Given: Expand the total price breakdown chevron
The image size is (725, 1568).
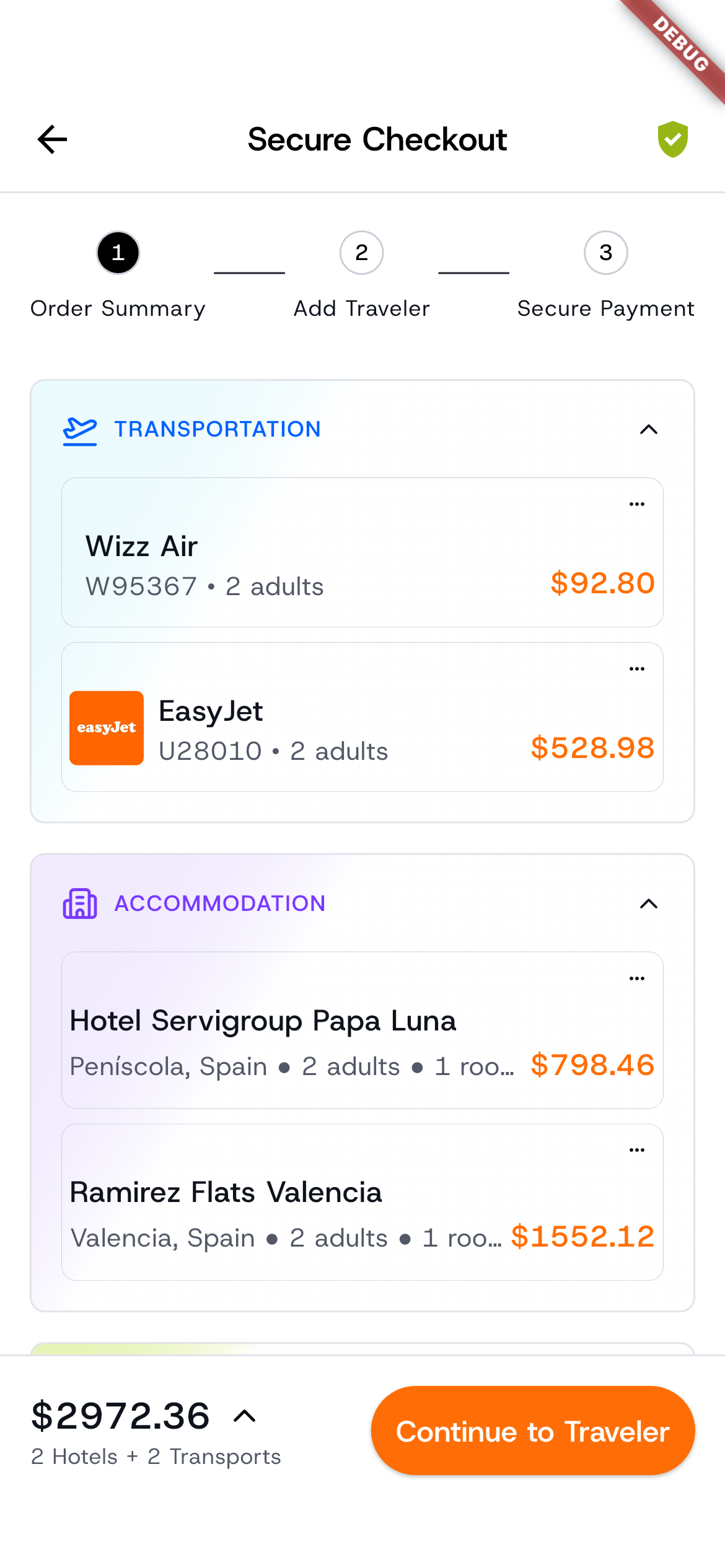Looking at the screenshot, I should pos(243,1418).
